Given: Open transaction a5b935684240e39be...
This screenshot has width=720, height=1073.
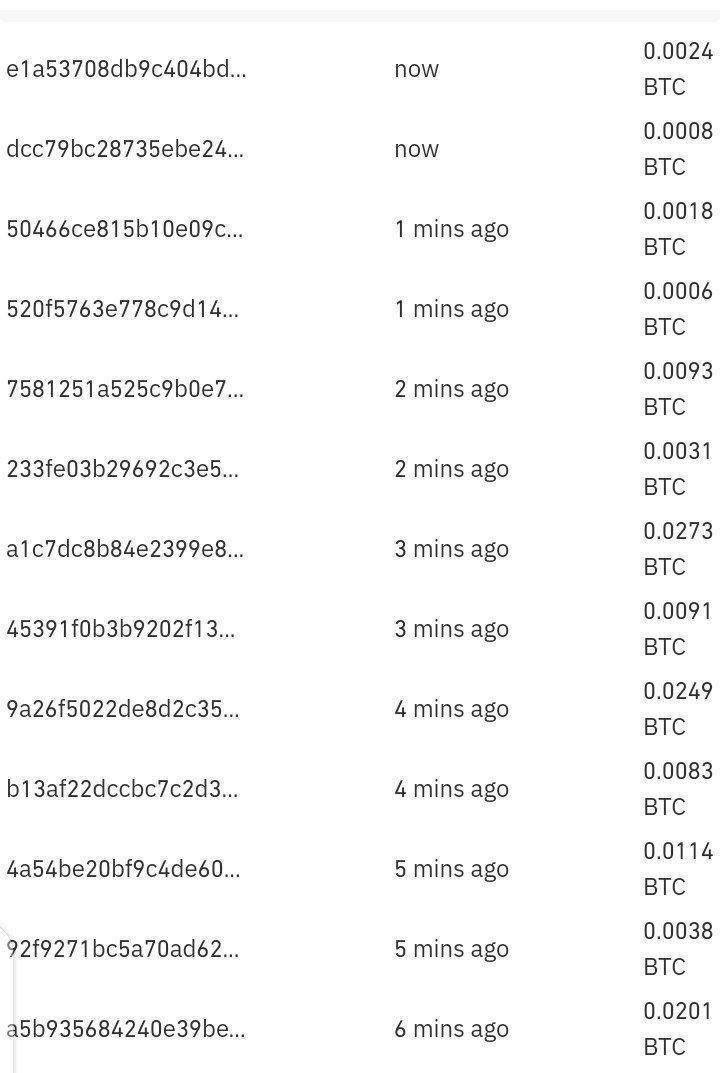Looking at the screenshot, I should click(x=125, y=1029).
